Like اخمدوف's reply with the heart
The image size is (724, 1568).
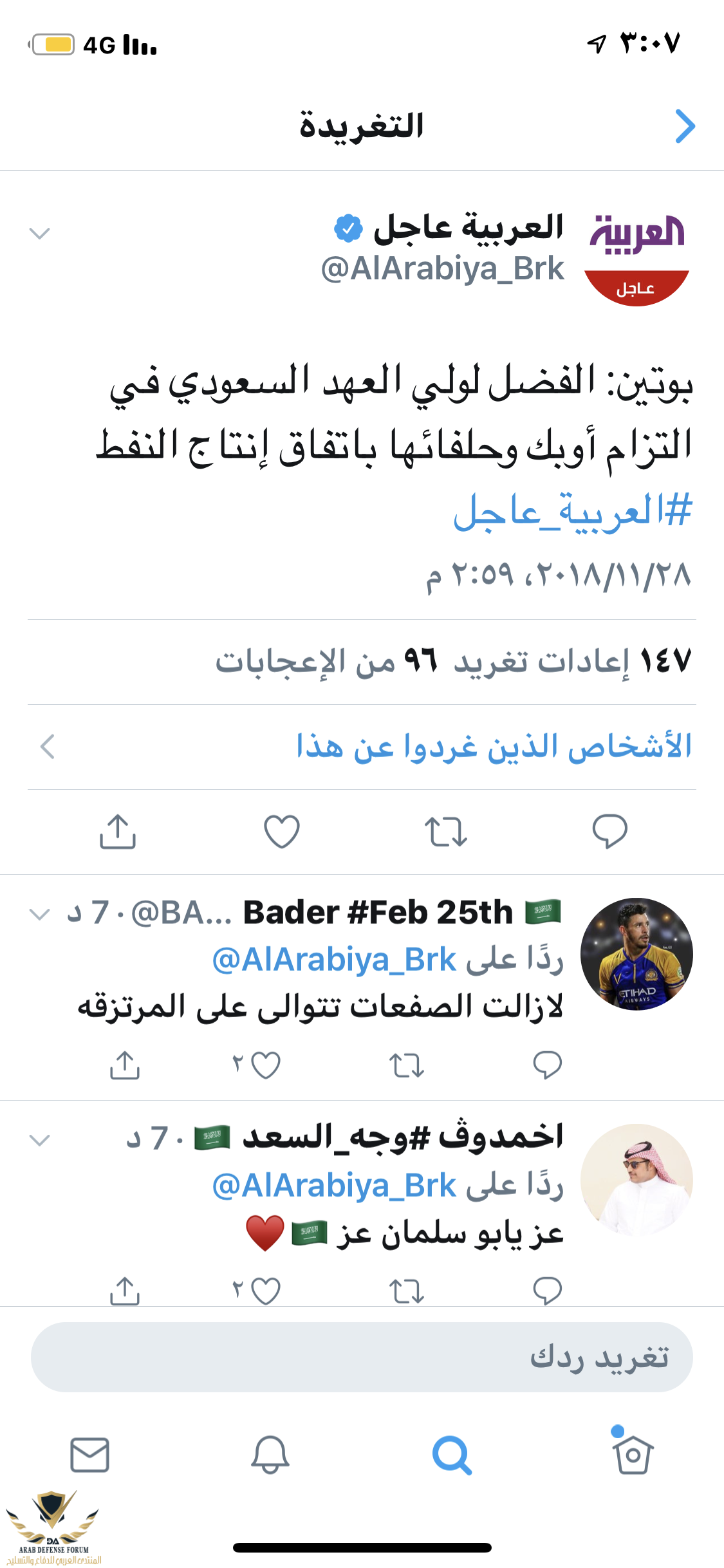click(265, 1291)
